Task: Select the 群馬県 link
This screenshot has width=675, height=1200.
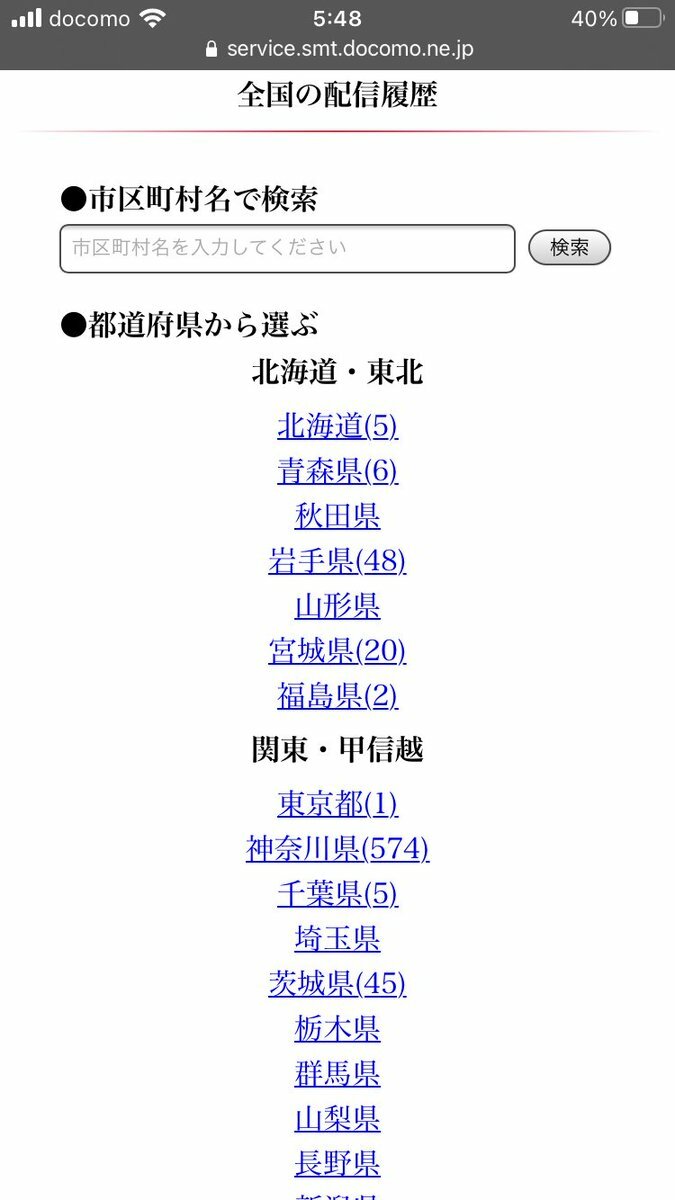Action: pos(337,1075)
